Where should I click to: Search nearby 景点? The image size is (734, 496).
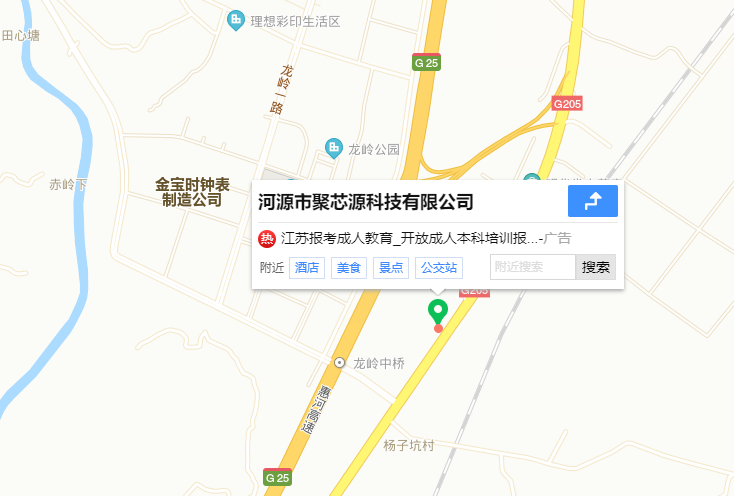pos(391,267)
